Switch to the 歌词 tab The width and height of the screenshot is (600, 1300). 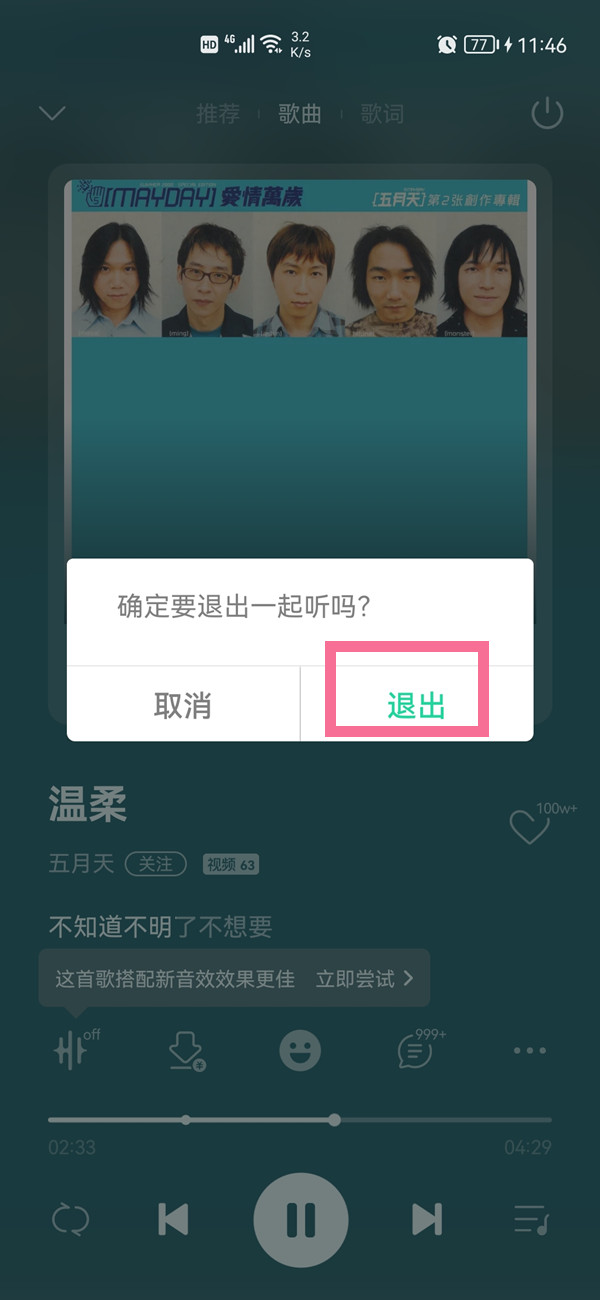click(x=381, y=113)
